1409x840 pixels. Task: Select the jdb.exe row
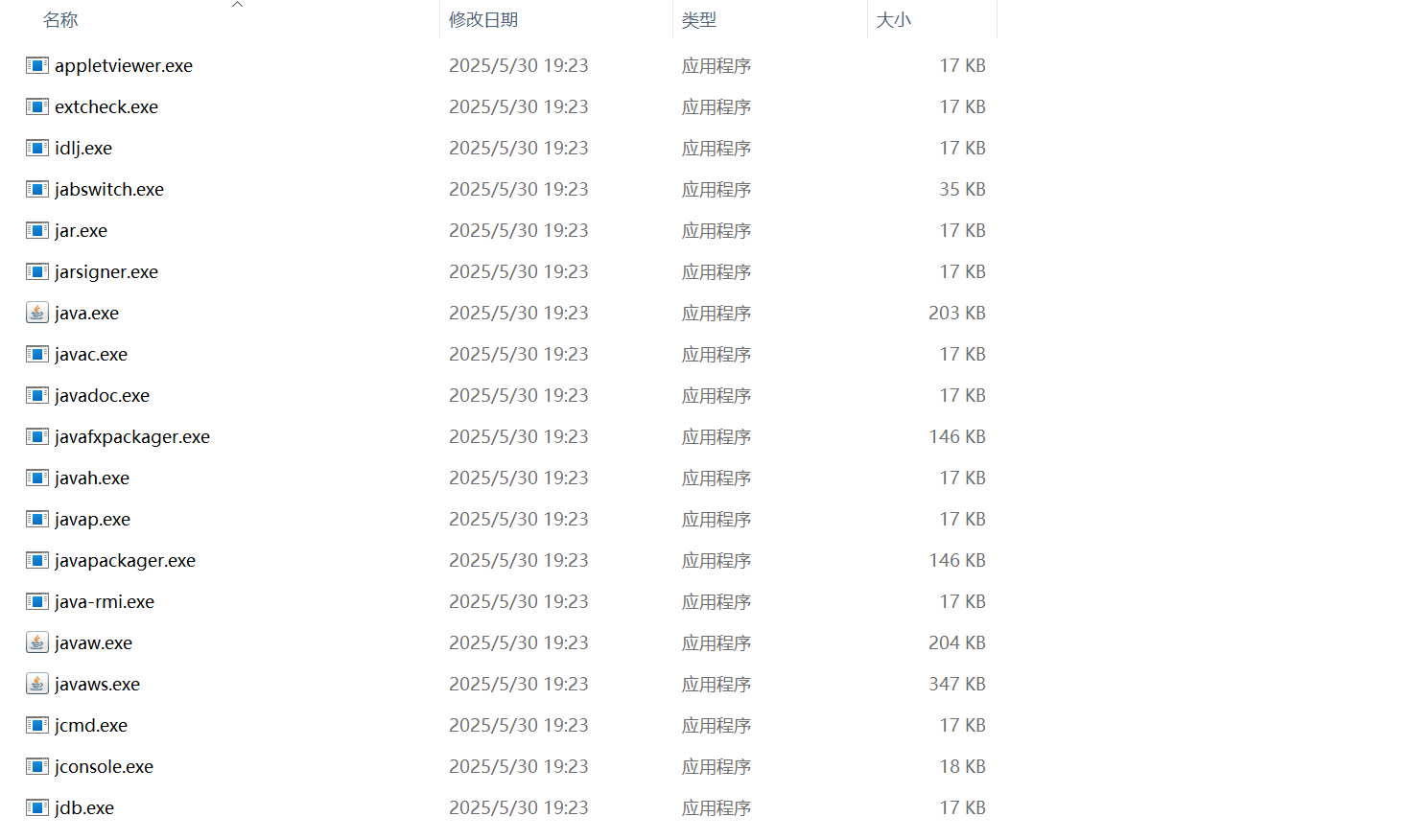click(x=83, y=808)
